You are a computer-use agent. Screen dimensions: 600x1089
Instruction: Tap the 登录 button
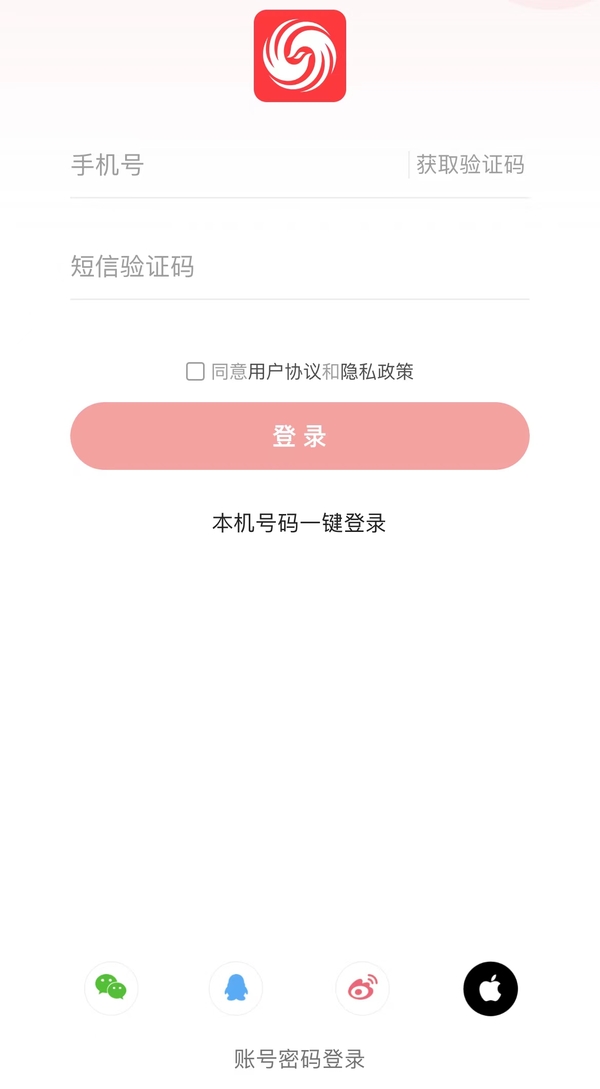(x=299, y=436)
